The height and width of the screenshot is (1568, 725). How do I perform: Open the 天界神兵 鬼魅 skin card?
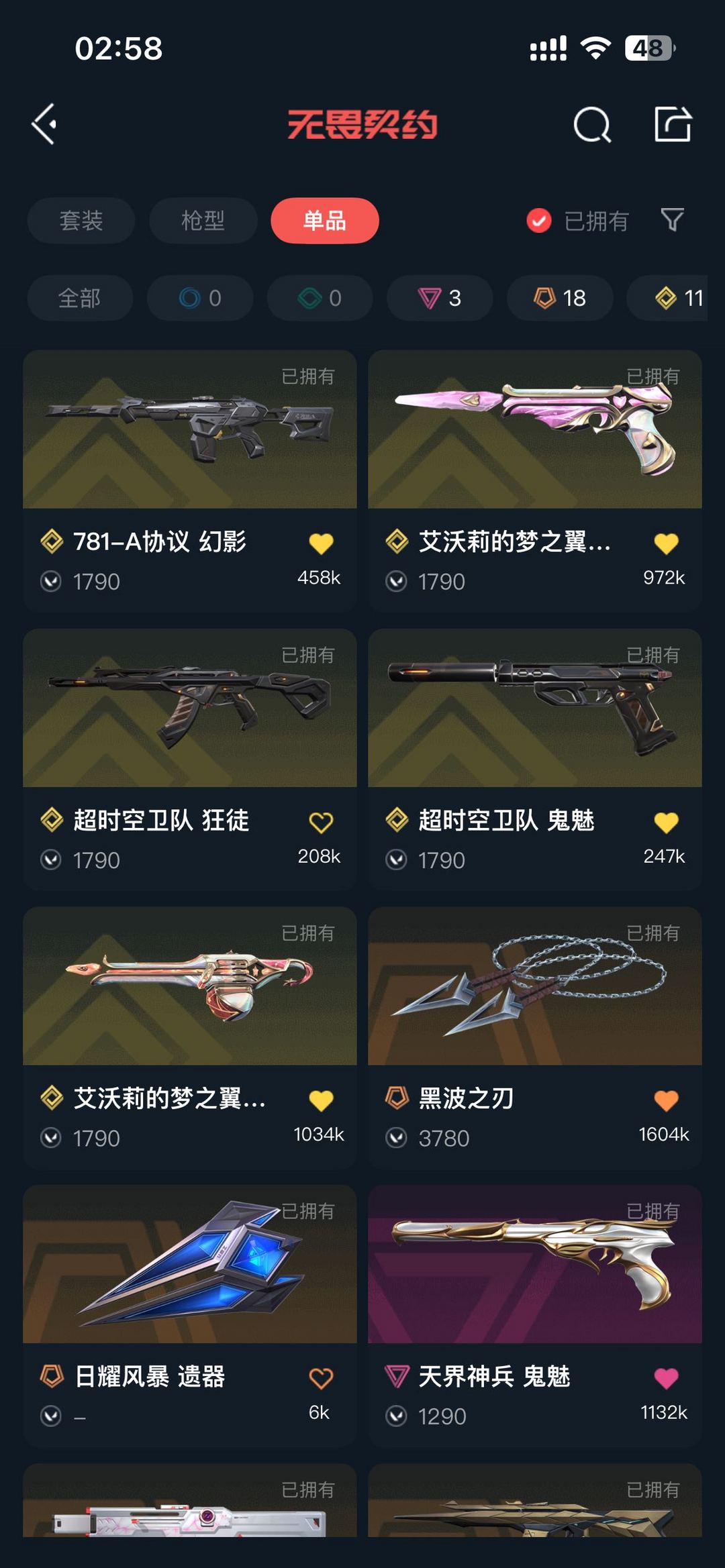(535, 1315)
